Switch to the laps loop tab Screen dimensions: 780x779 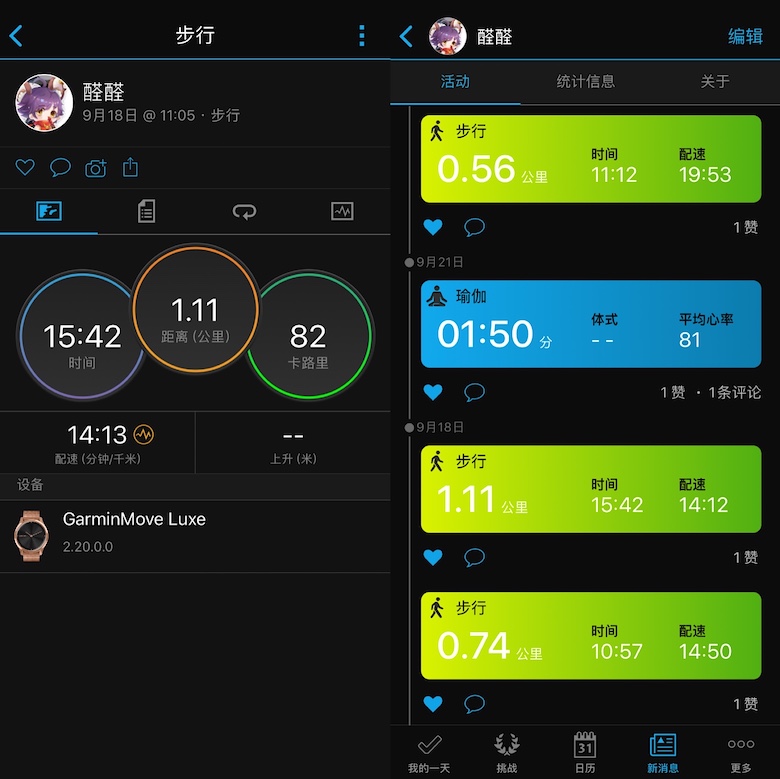pyautogui.click(x=244, y=211)
